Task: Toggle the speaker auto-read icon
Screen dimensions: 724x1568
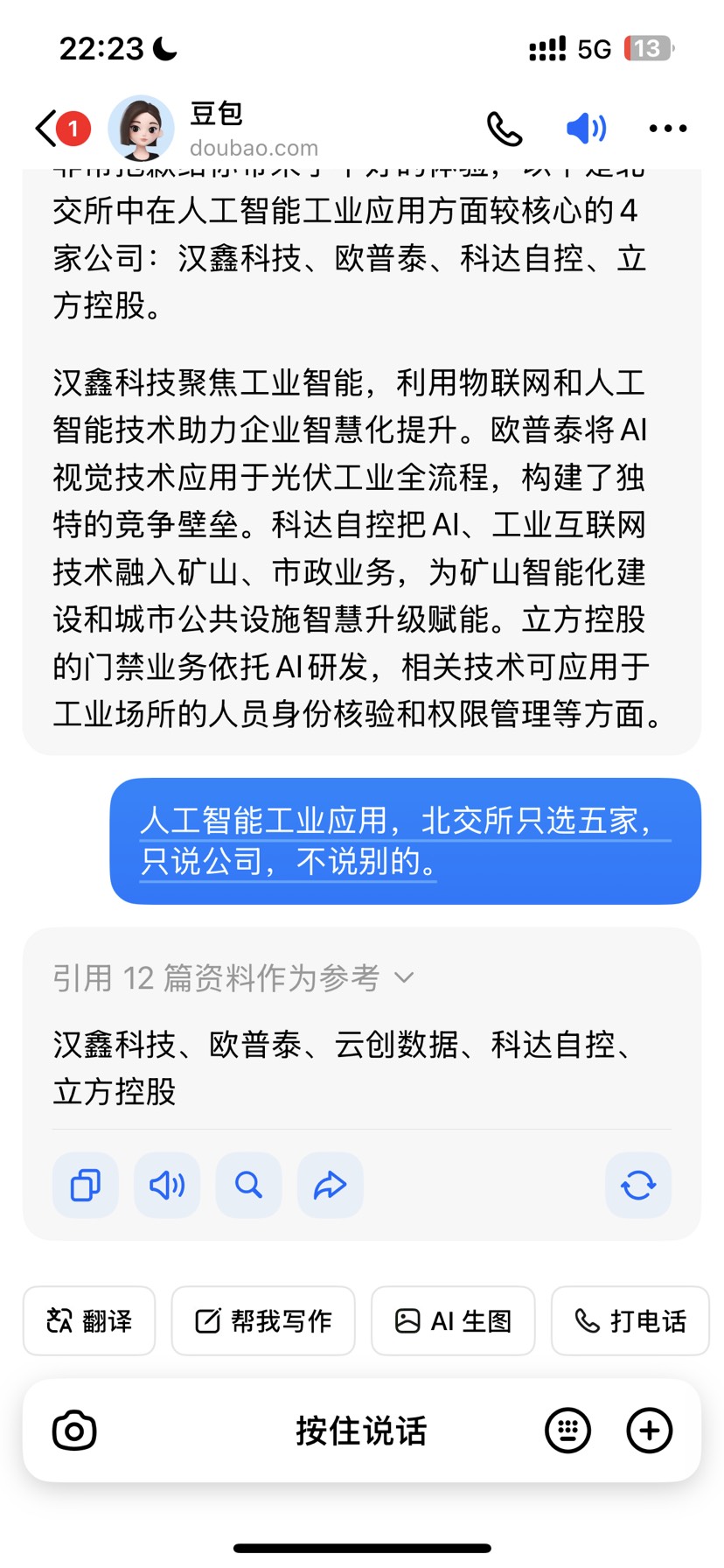Action: click(586, 129)
